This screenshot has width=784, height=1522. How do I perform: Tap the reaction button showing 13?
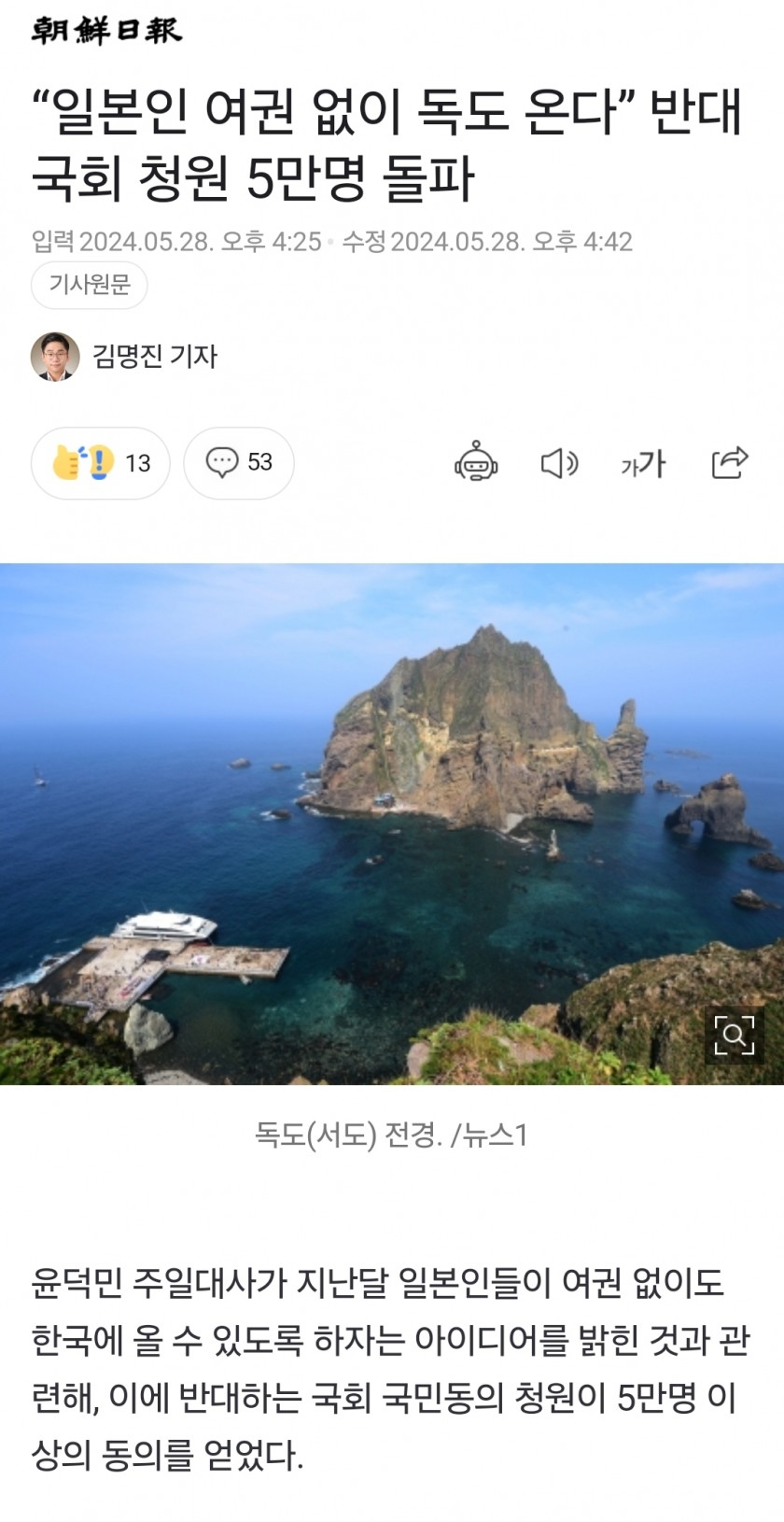[x=101, y=462]
